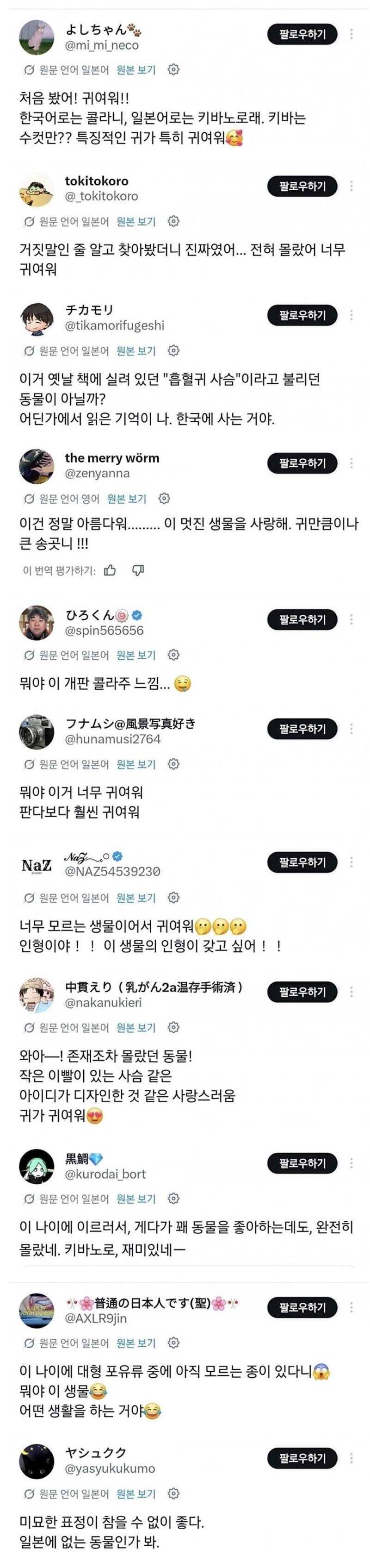This screenshot has width=370, height=1568.
Task: View original of @hunamusi2764's reply
Action: coord(136,764)
